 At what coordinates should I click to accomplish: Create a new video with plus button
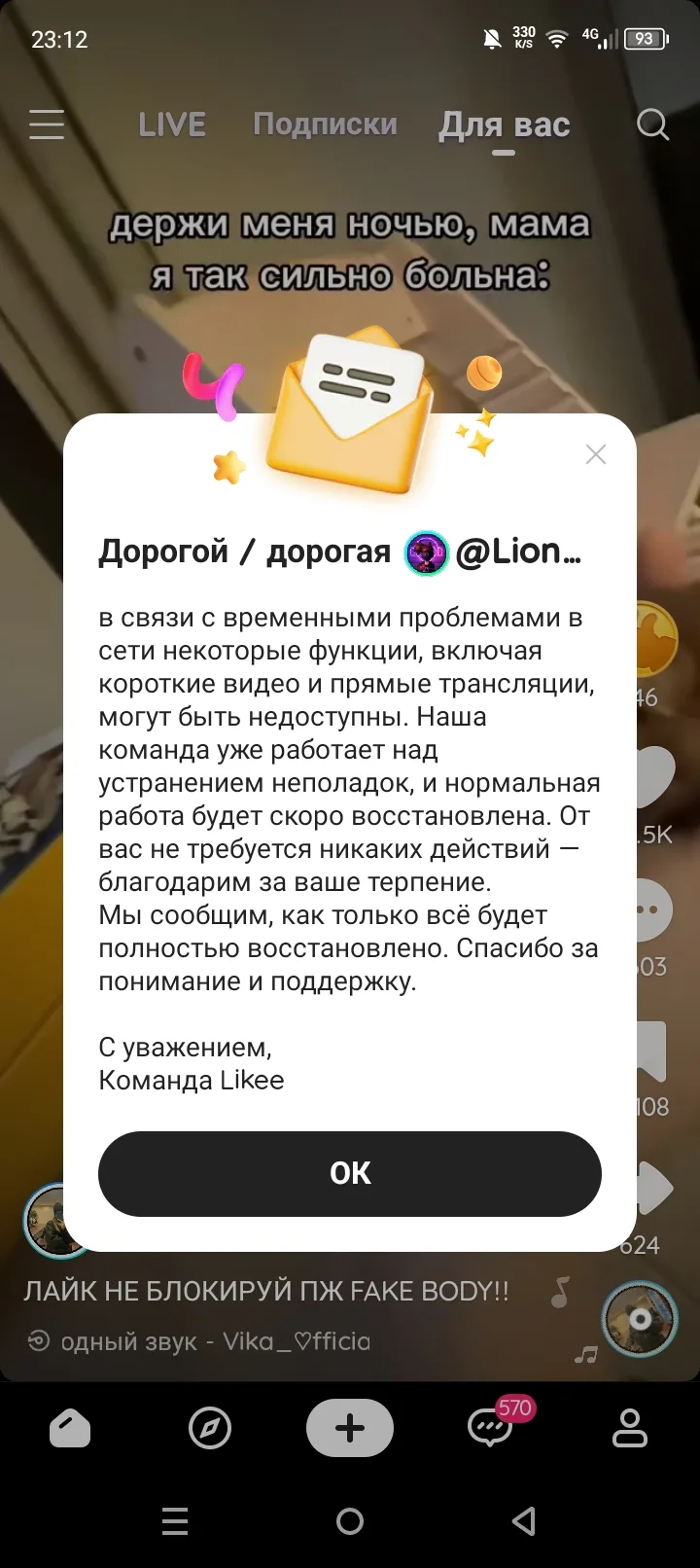(350, 1428)
